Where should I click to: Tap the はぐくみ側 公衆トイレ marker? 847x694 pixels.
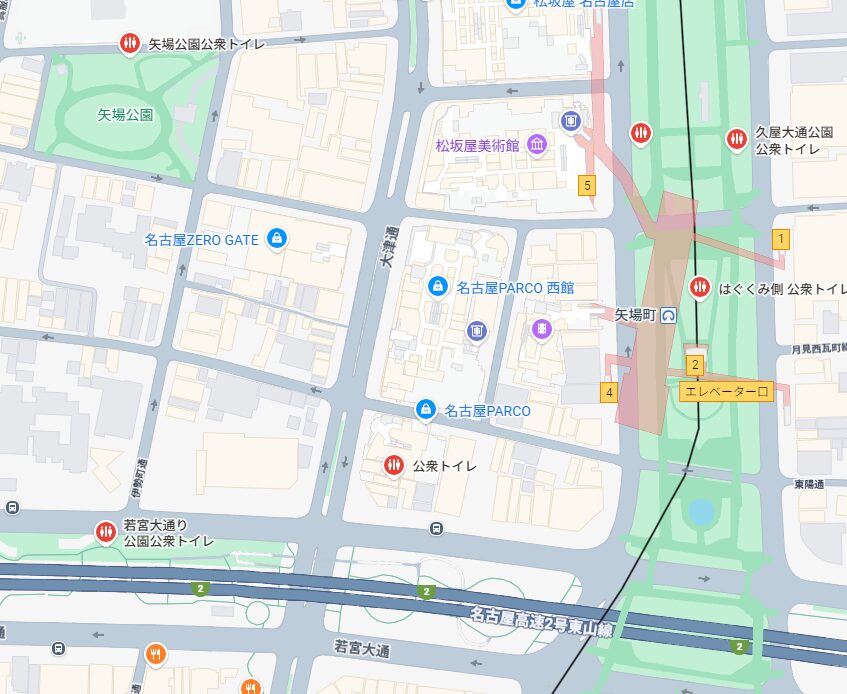(x=700, y=288)
